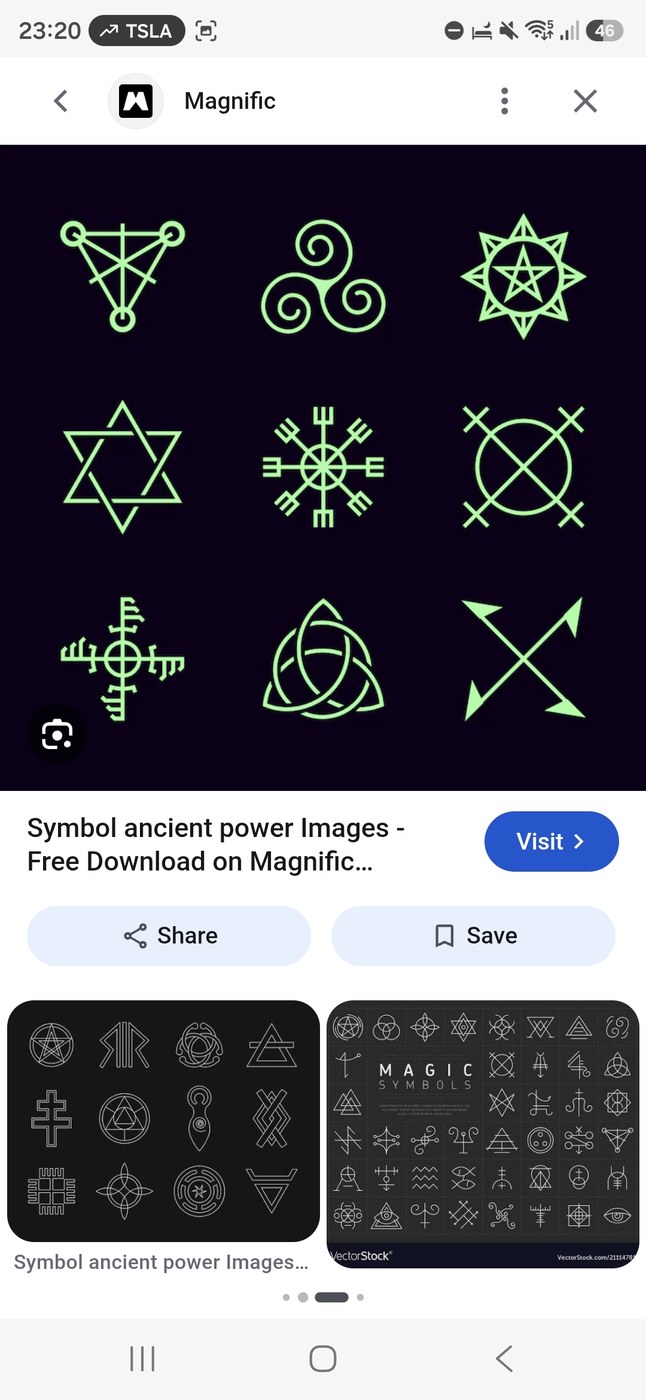The image size is (646, 1400).
Task: Close the image viewer
Action: [585, 101]
